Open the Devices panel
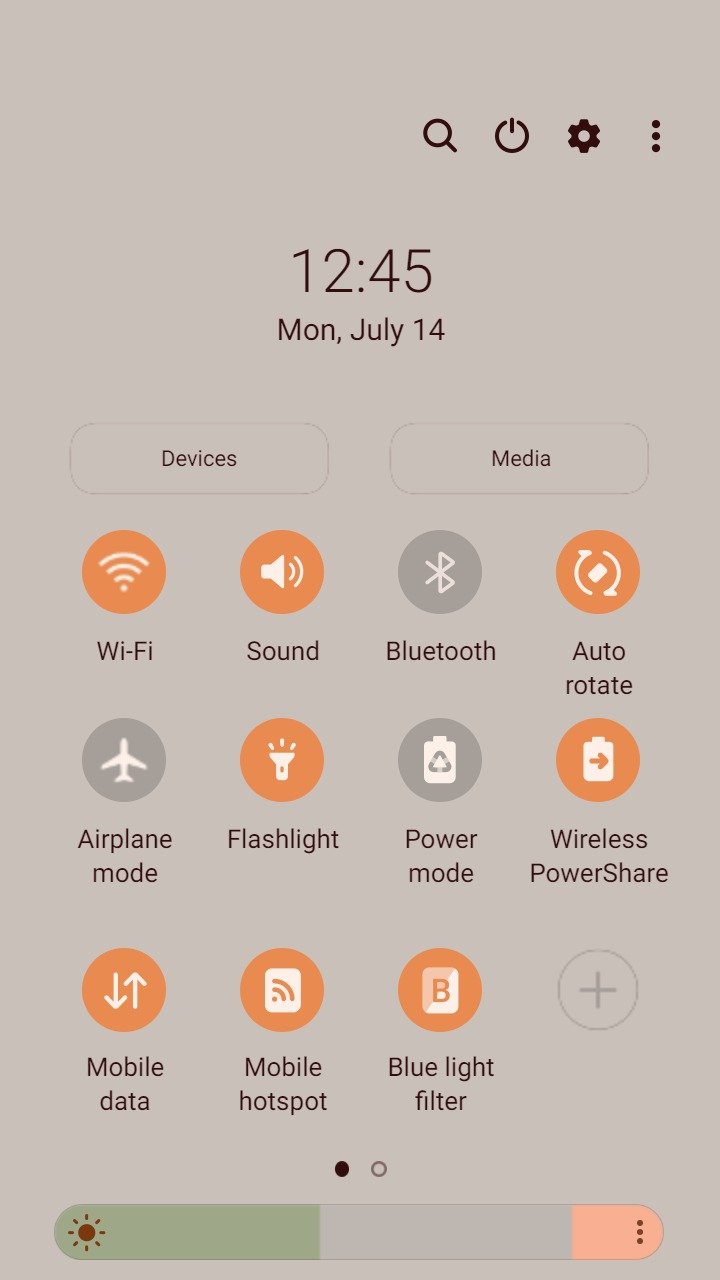Screen dimensions: 720x1280 pyautogui.click(x=199, y=458)
